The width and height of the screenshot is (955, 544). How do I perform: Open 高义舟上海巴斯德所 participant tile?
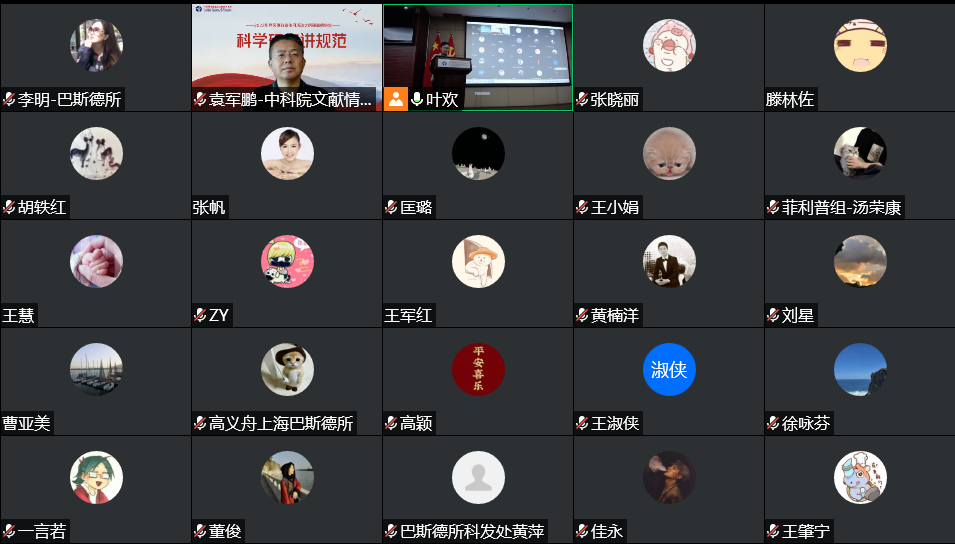(287, 380)
